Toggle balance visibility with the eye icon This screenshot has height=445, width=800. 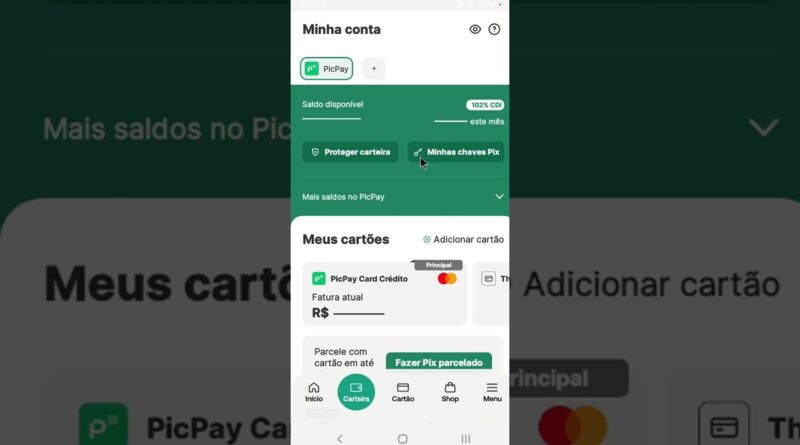pyautogui.click(x=475, y=30)
